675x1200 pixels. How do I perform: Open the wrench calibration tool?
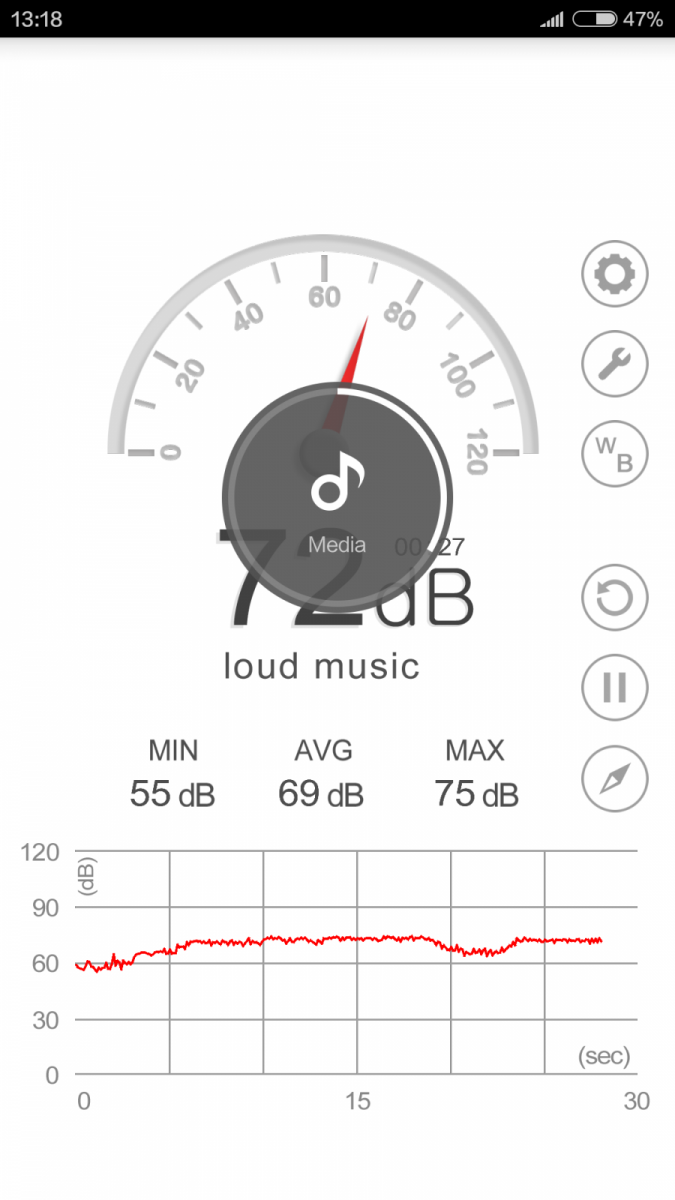pos(615,364)
